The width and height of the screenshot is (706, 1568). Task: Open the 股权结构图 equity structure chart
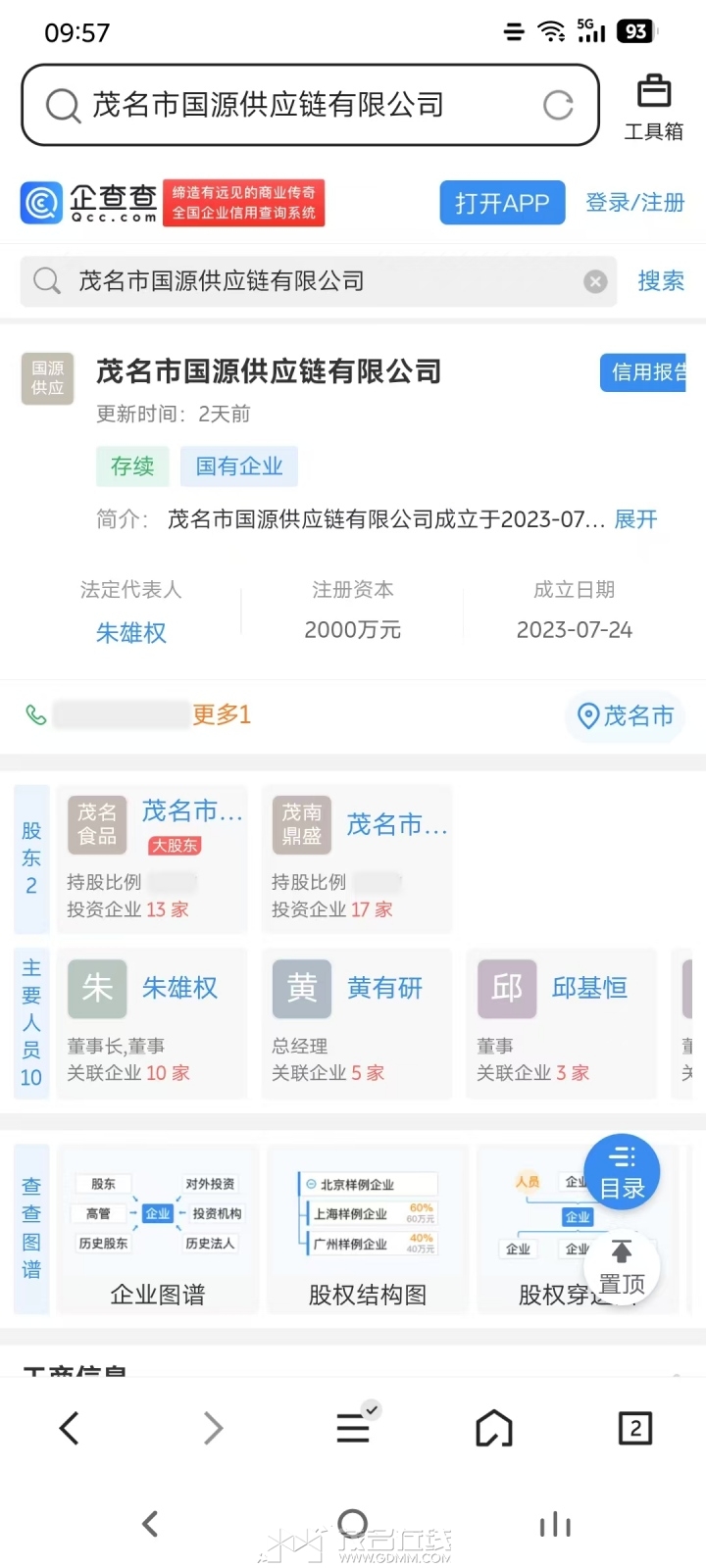(x=368, y=1229)
